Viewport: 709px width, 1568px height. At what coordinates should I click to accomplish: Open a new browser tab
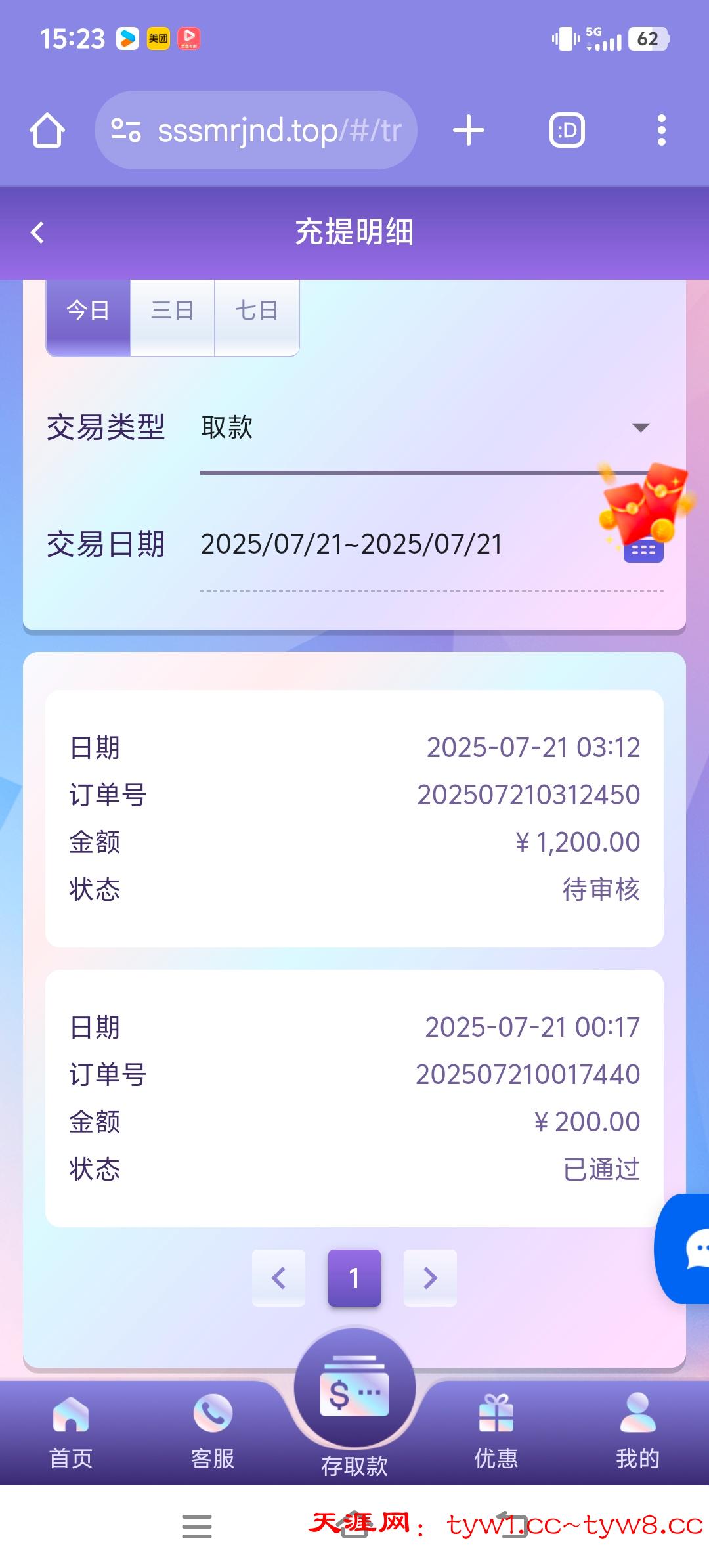(469, 130)
